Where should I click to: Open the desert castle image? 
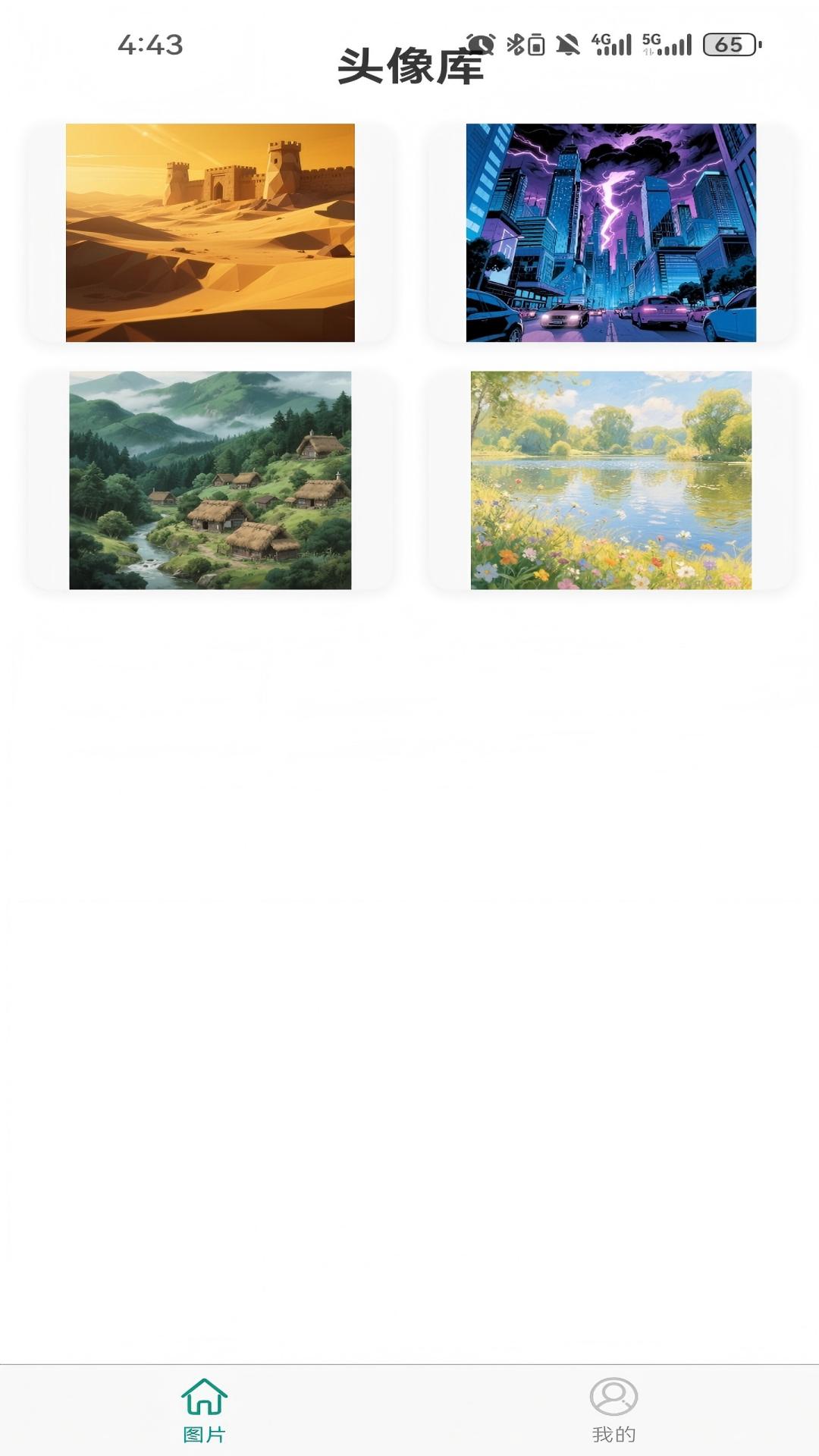point(210,233)
